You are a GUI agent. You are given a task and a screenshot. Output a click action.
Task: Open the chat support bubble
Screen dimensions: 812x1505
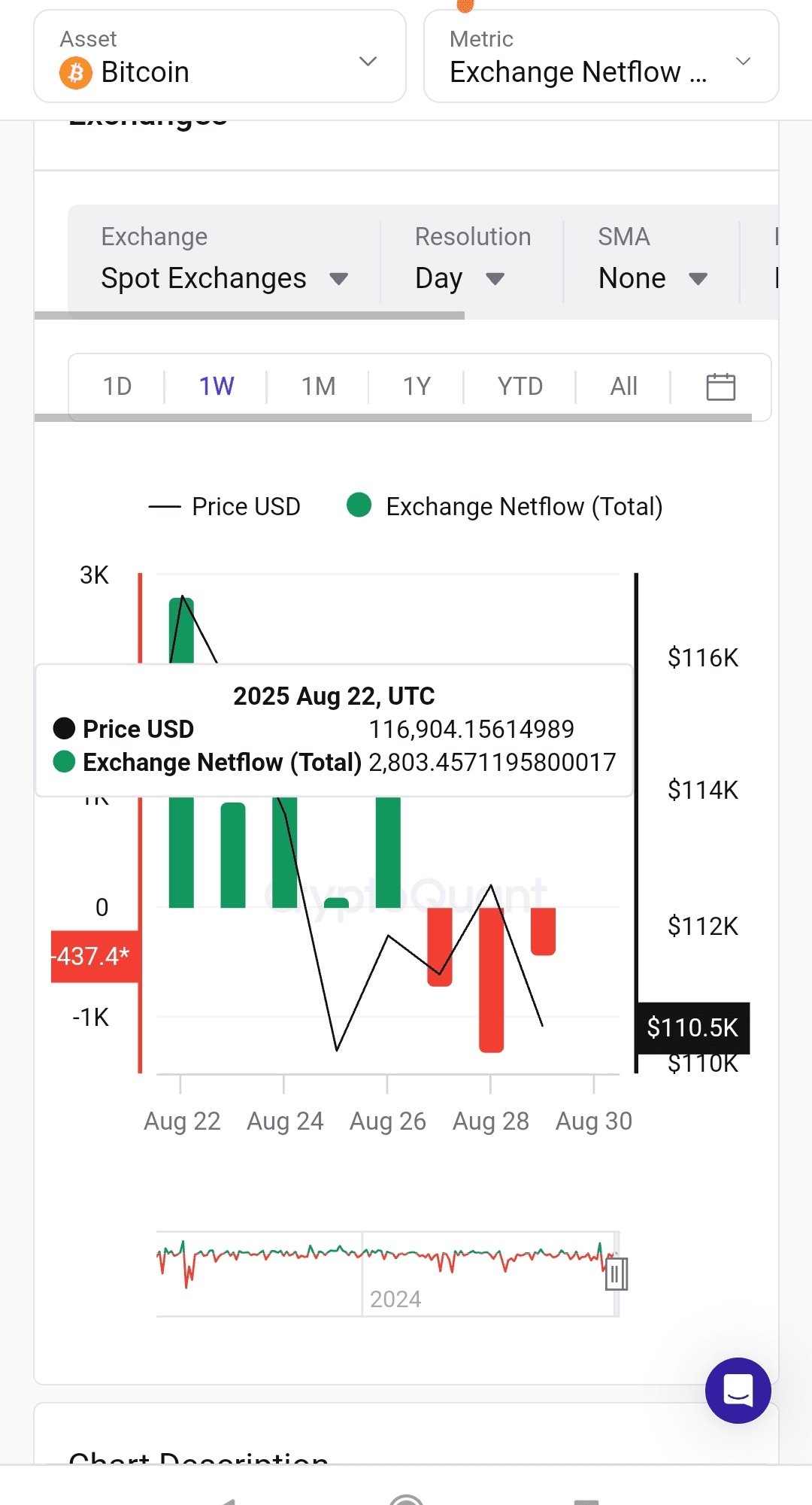point(738,1391)
